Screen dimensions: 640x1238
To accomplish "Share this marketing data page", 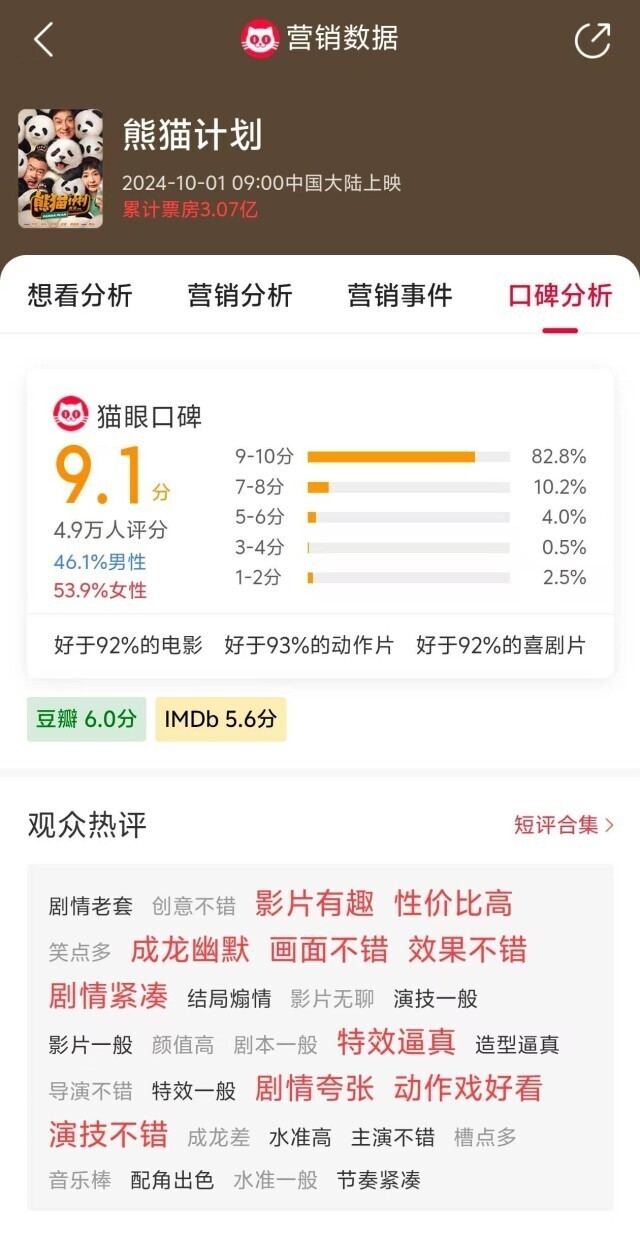I will tap(592, 40).
